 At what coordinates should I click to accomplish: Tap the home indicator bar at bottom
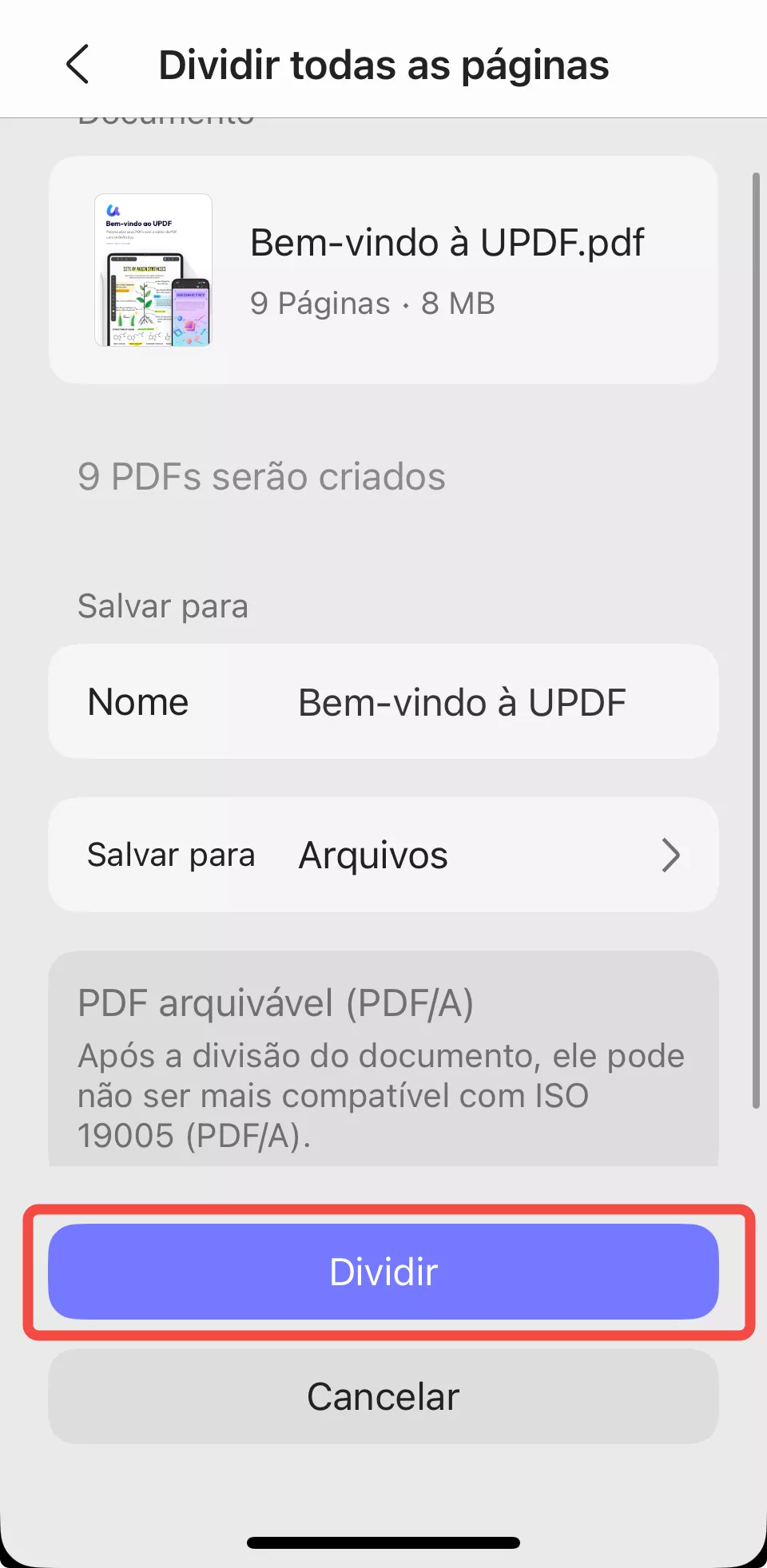[x=383, y=1538]
